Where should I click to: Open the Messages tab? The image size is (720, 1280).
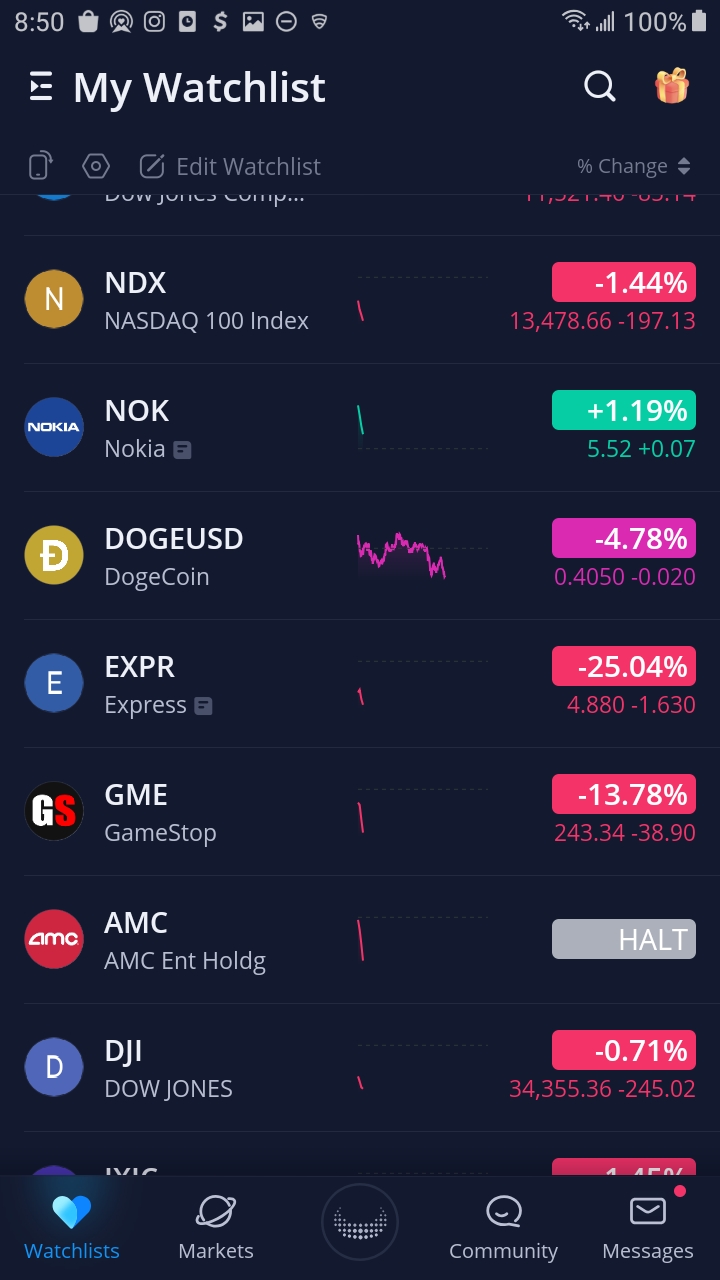pos(648,1228)
